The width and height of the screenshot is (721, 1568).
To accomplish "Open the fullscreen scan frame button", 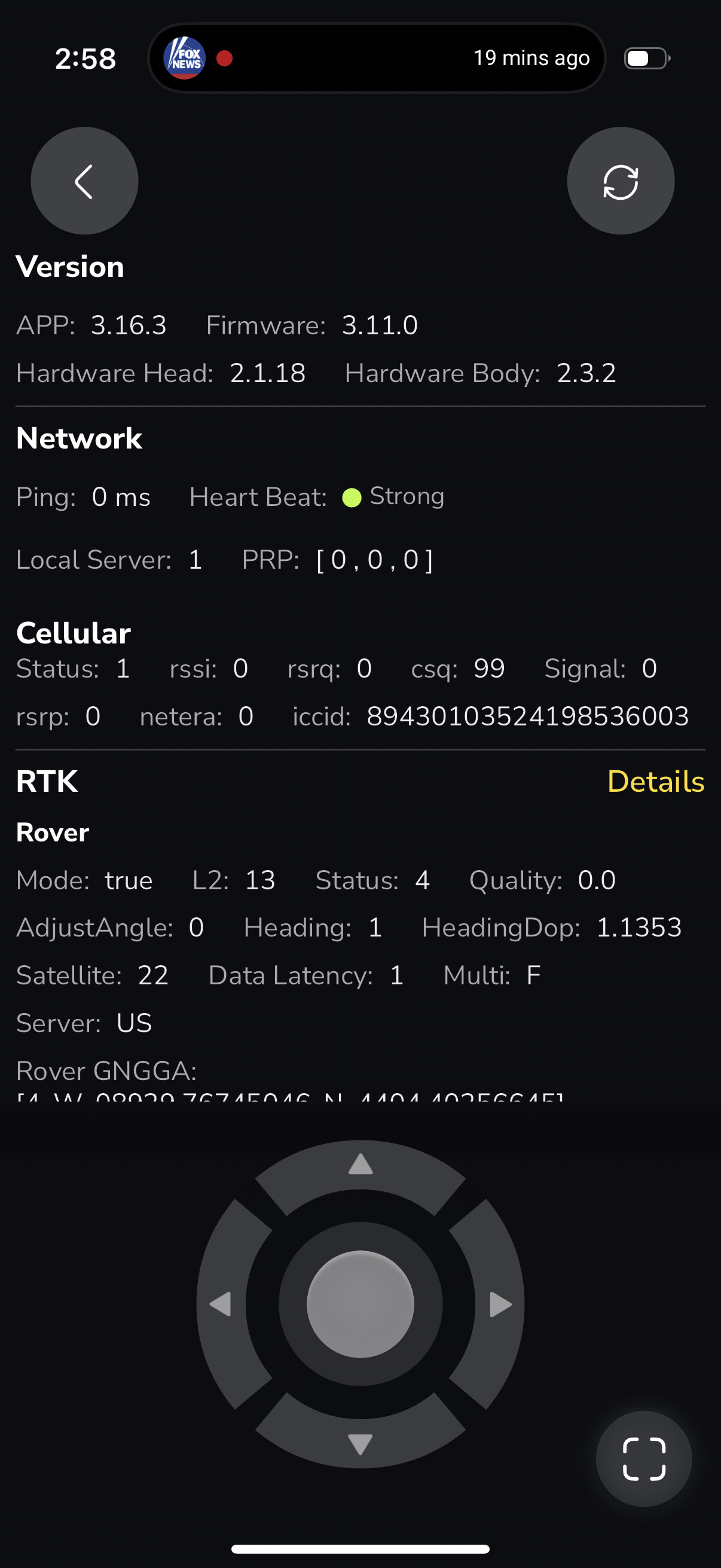I will click(x=644, y=1459).
